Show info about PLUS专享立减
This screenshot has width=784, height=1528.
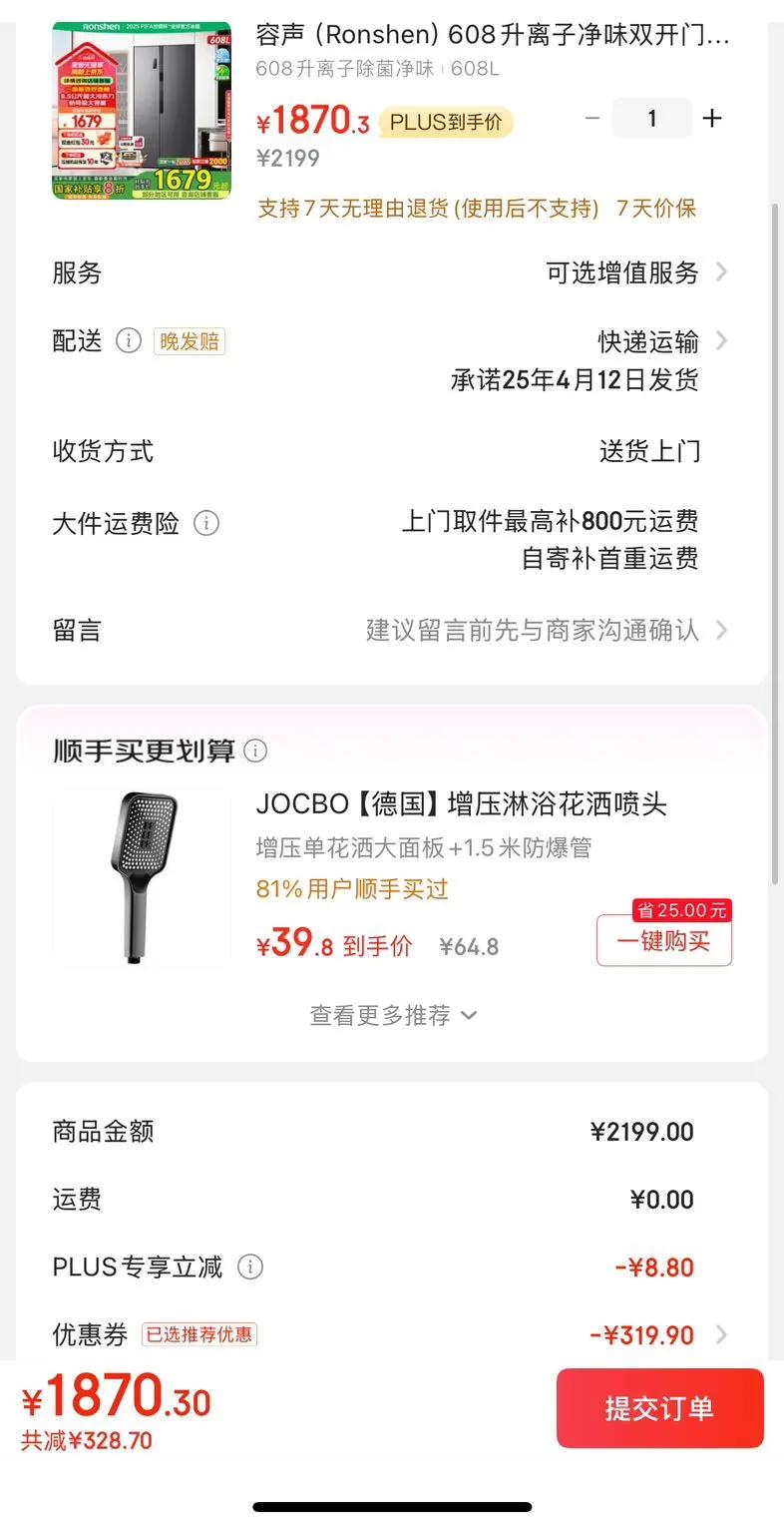pos(250,1268)
